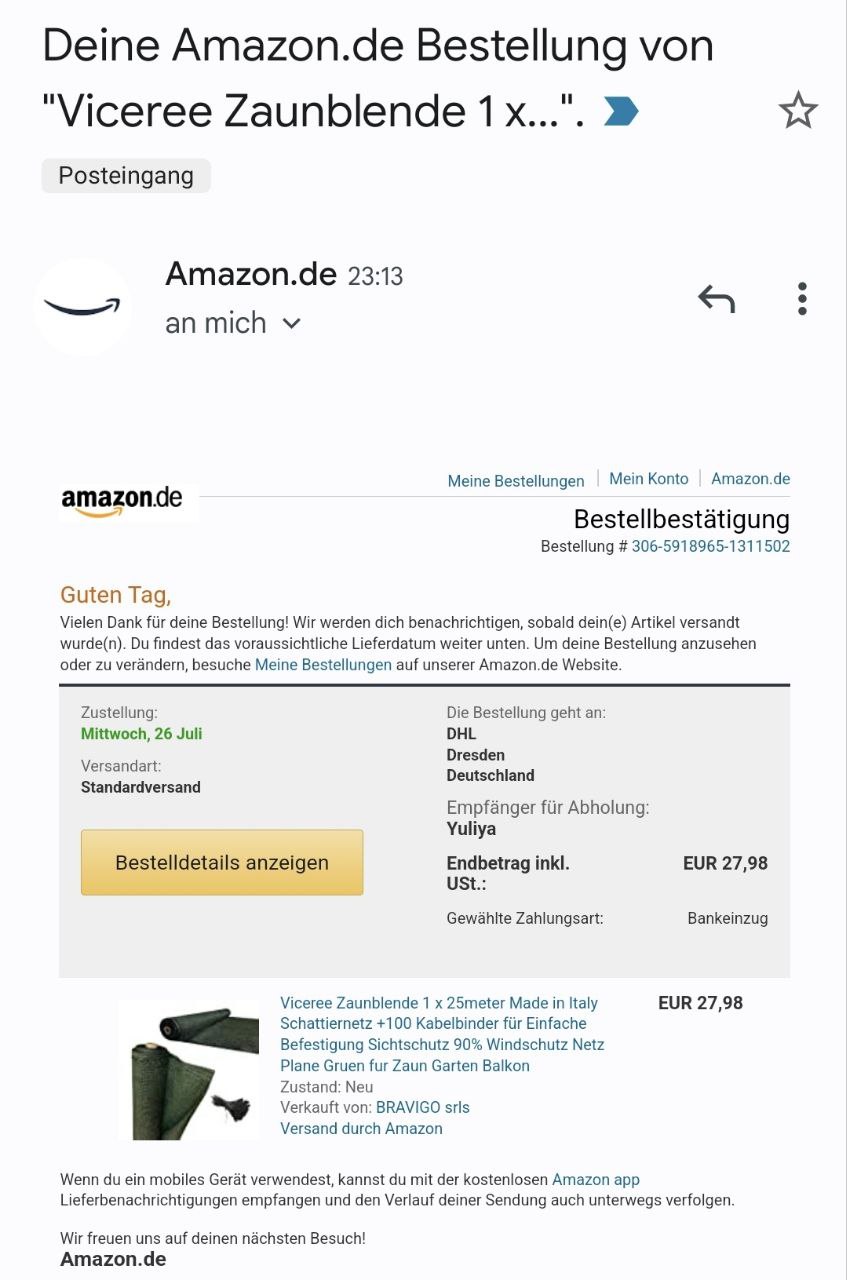Open the Amazon.de sender avatar
This screenshot has width=847, height=1280.
(x=83, y=306)
